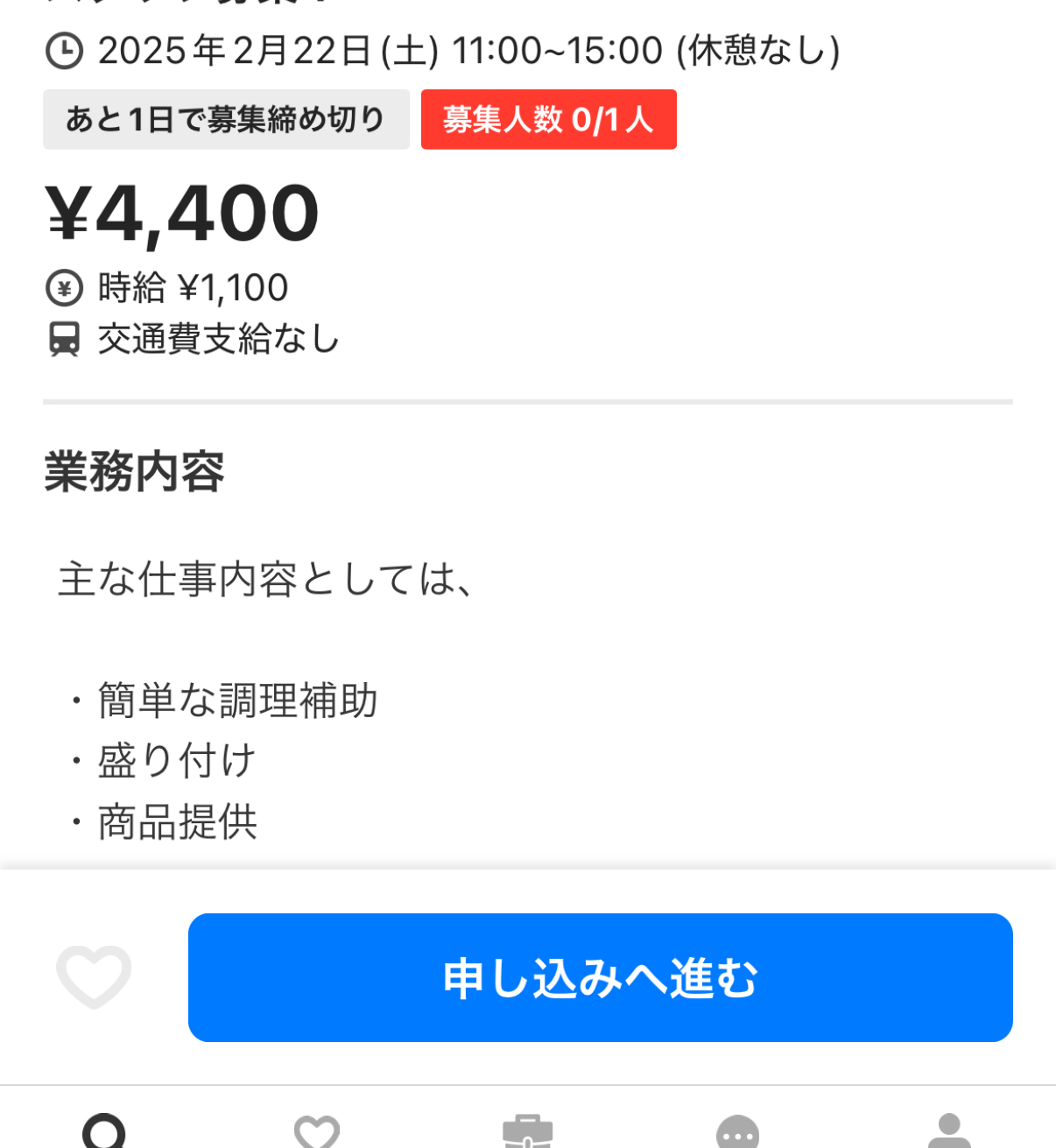Favorite this job with the heart icon
This screenshot has height=1148, width=1056.
94,976
